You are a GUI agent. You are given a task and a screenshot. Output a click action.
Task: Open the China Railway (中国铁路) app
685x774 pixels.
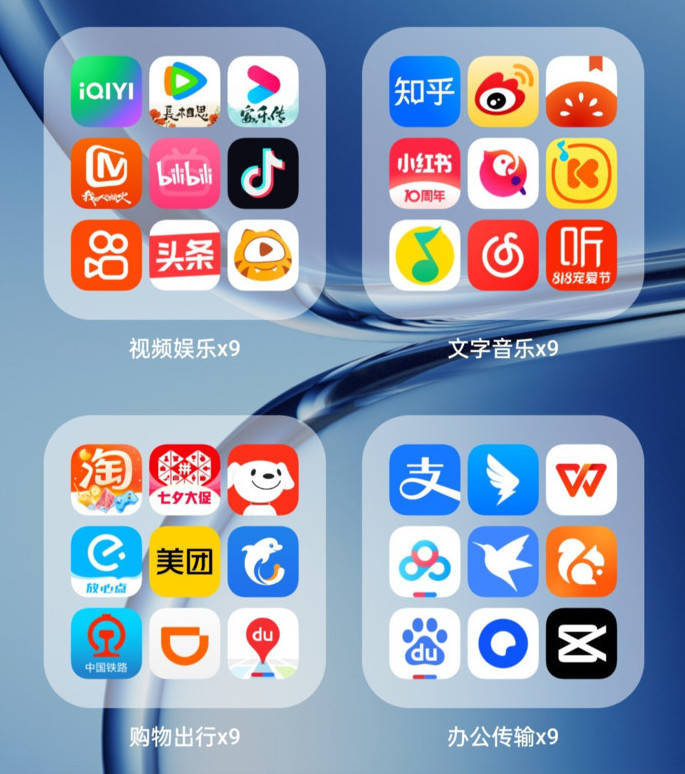(106, 643)
